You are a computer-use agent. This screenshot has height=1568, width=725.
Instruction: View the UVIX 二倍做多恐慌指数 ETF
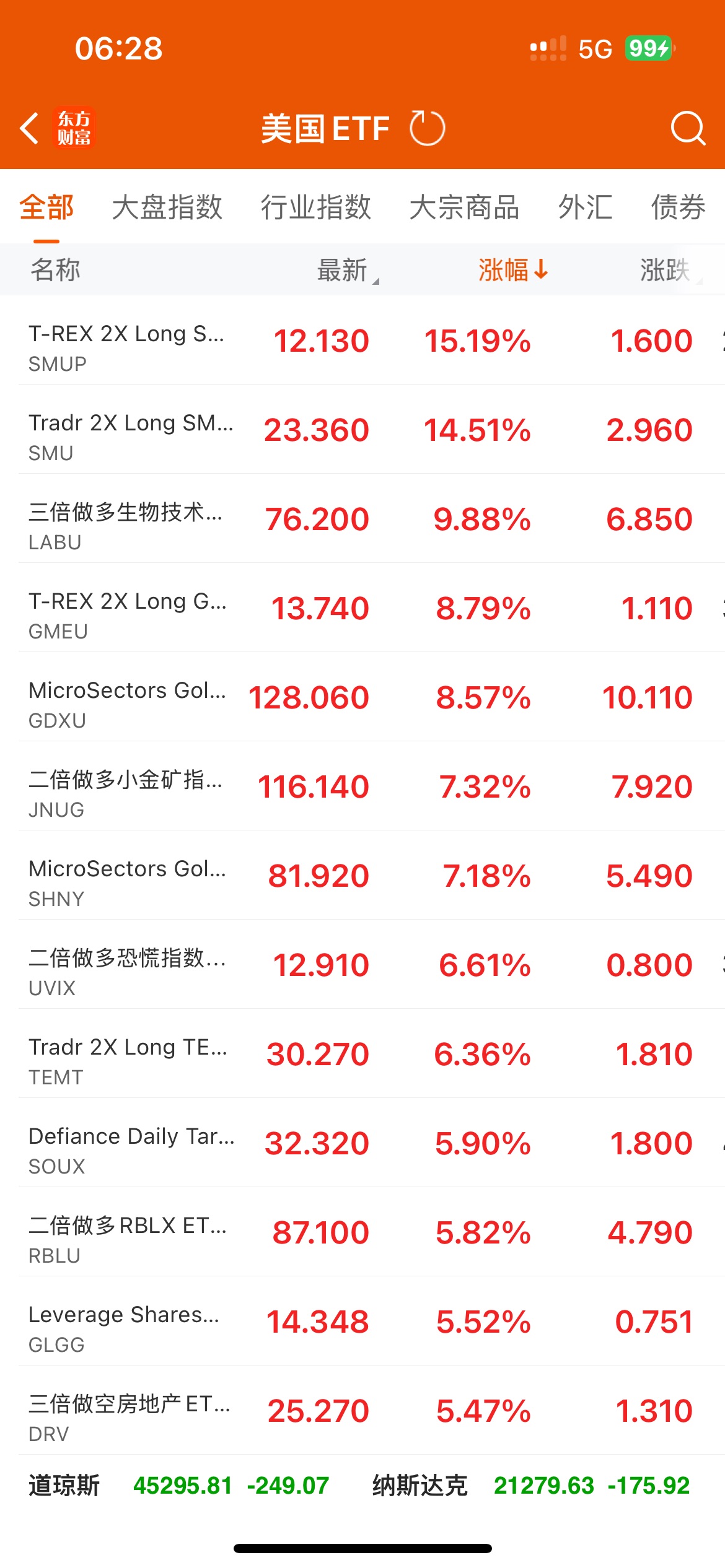362,964
